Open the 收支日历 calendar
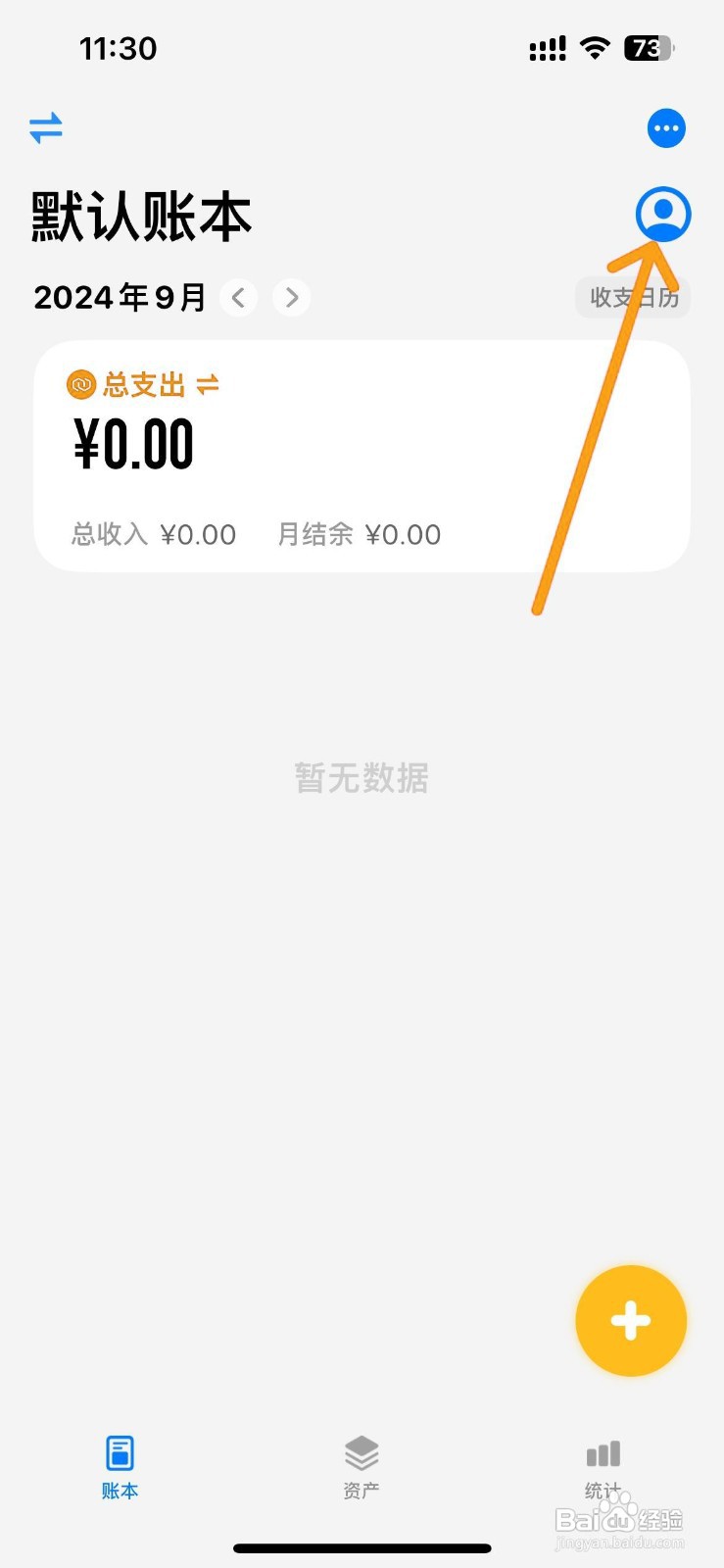724x1568 pixels. [633, 297]
